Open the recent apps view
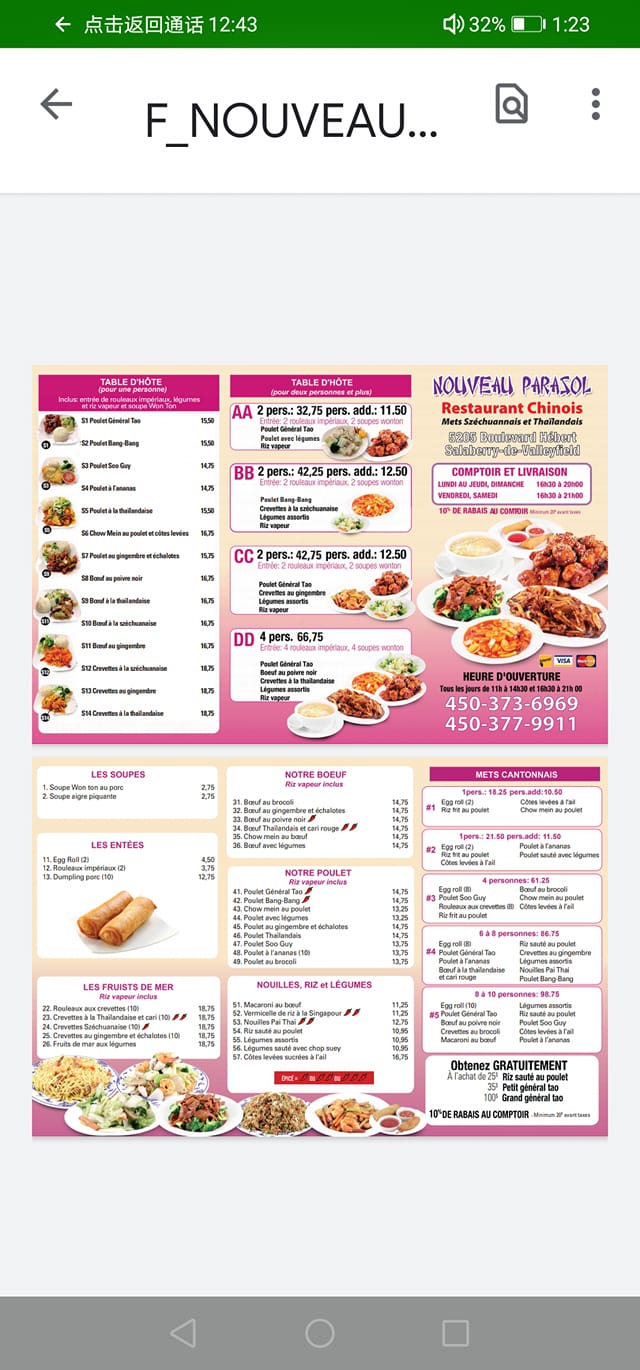Viewport: 640px width, 1370px height. pos(456,1332)
